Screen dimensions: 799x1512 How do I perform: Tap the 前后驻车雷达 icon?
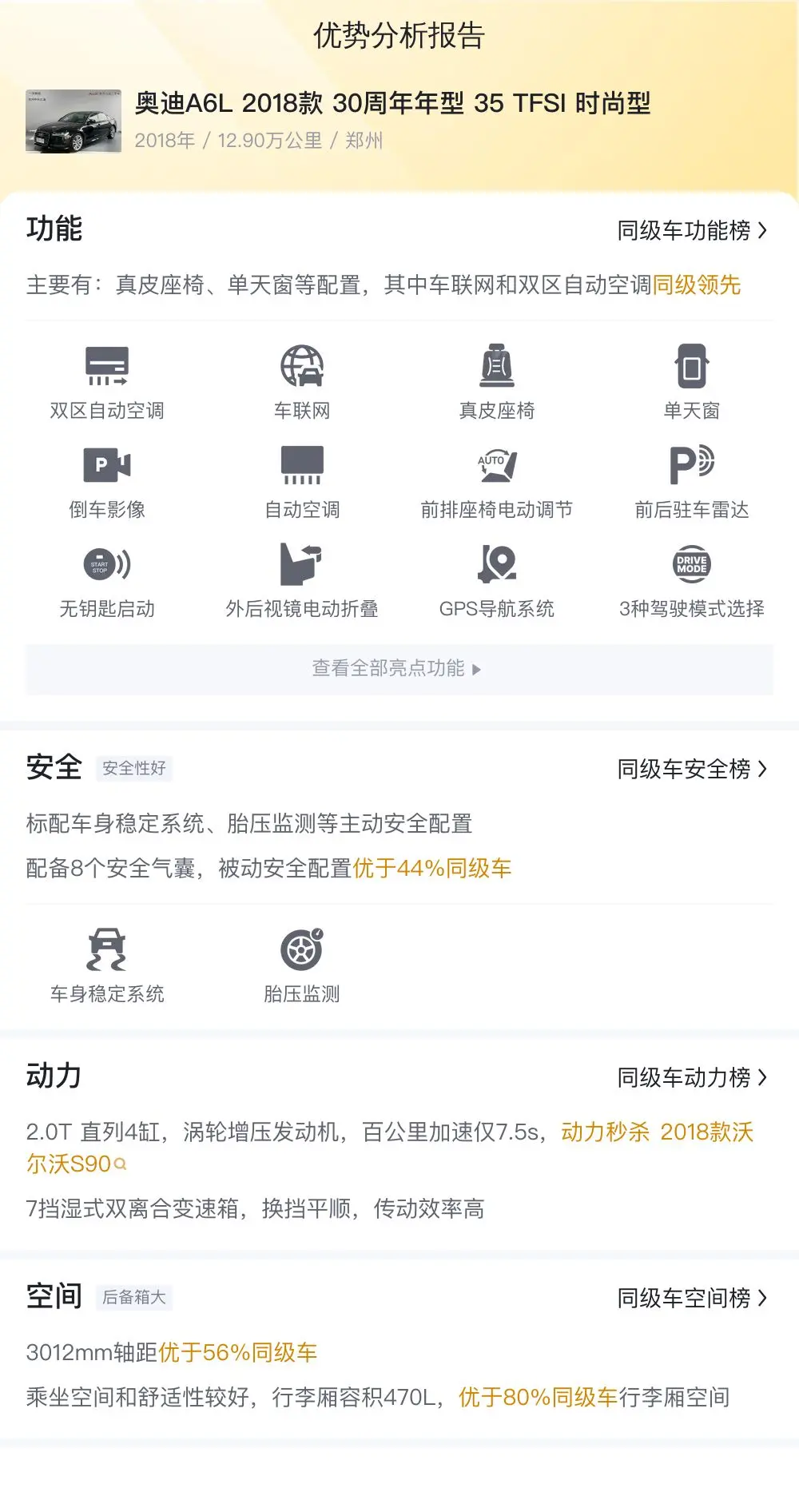coord(691,465)
